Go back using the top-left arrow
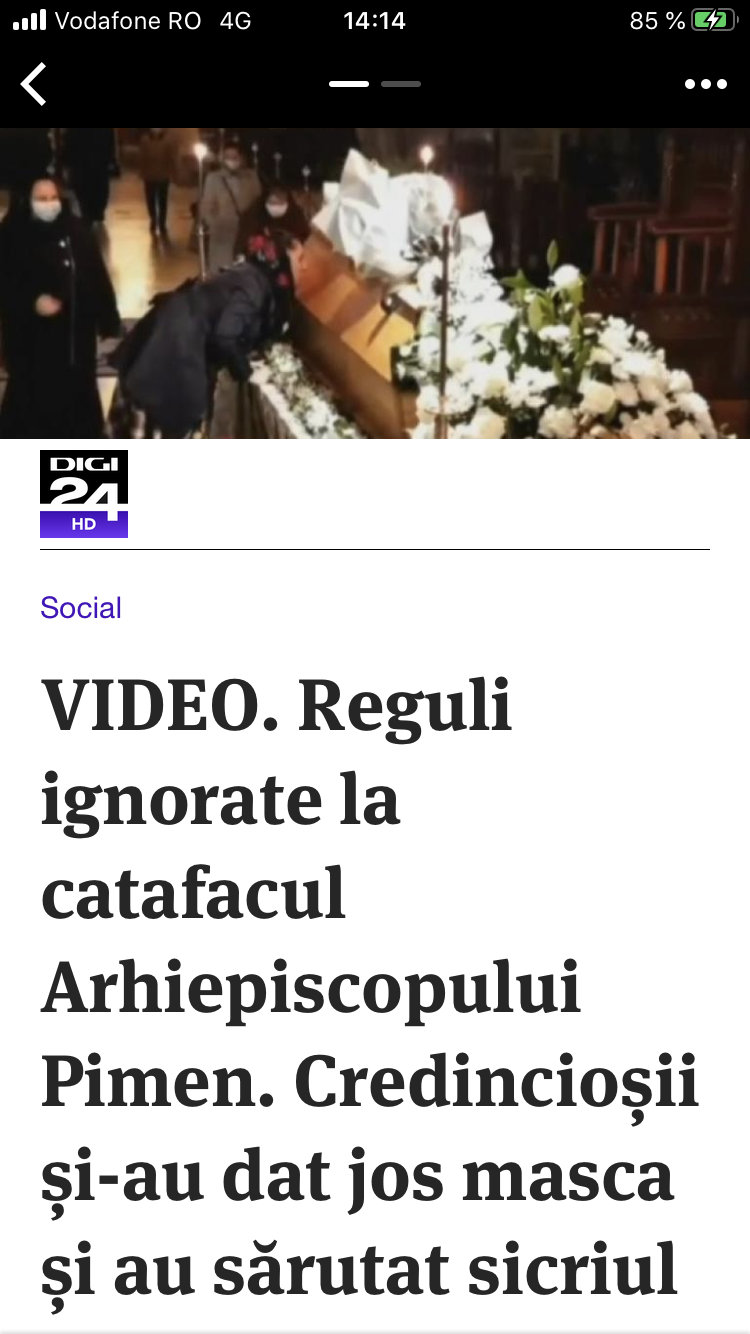The height and width of the screenshot is (1334, 750). [x=34, y=84]
